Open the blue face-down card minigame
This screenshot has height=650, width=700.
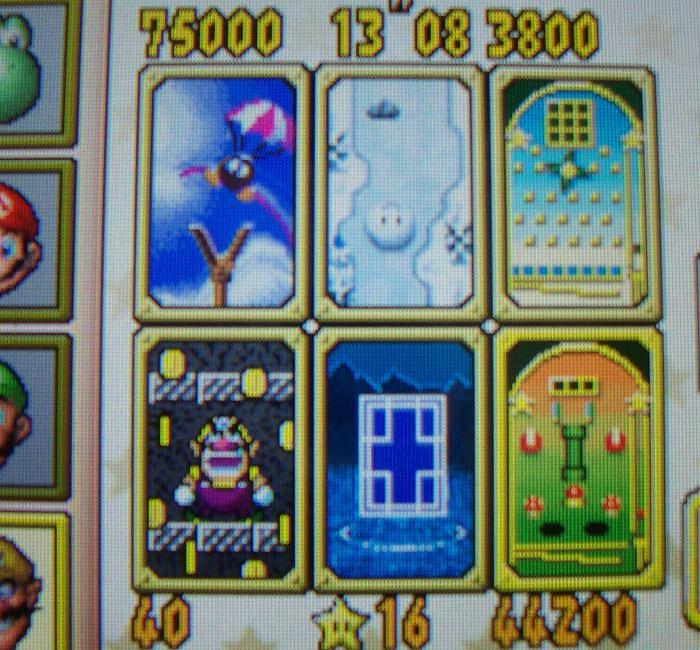(400, 460)
